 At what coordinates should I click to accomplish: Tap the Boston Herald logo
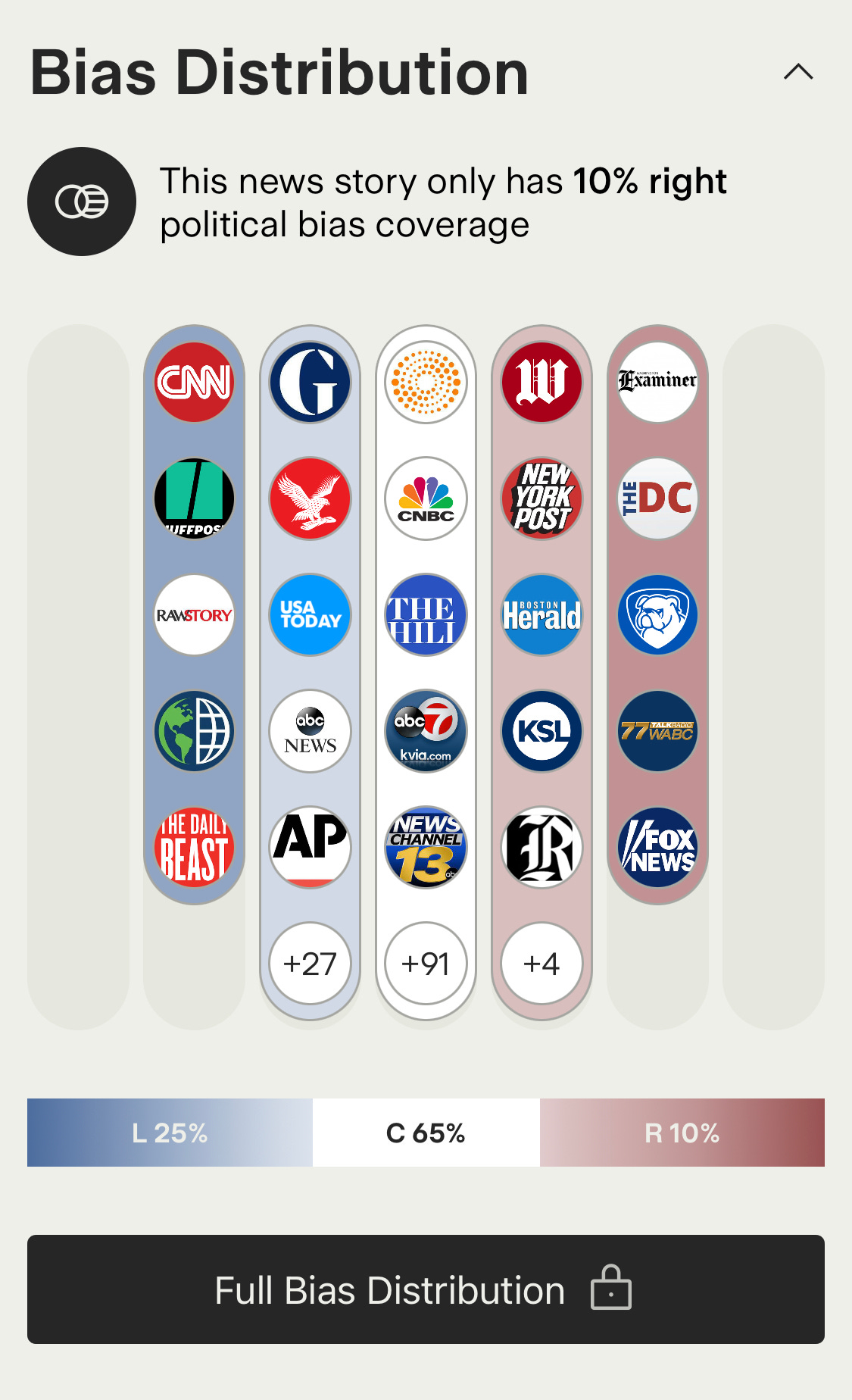(541, 615)
